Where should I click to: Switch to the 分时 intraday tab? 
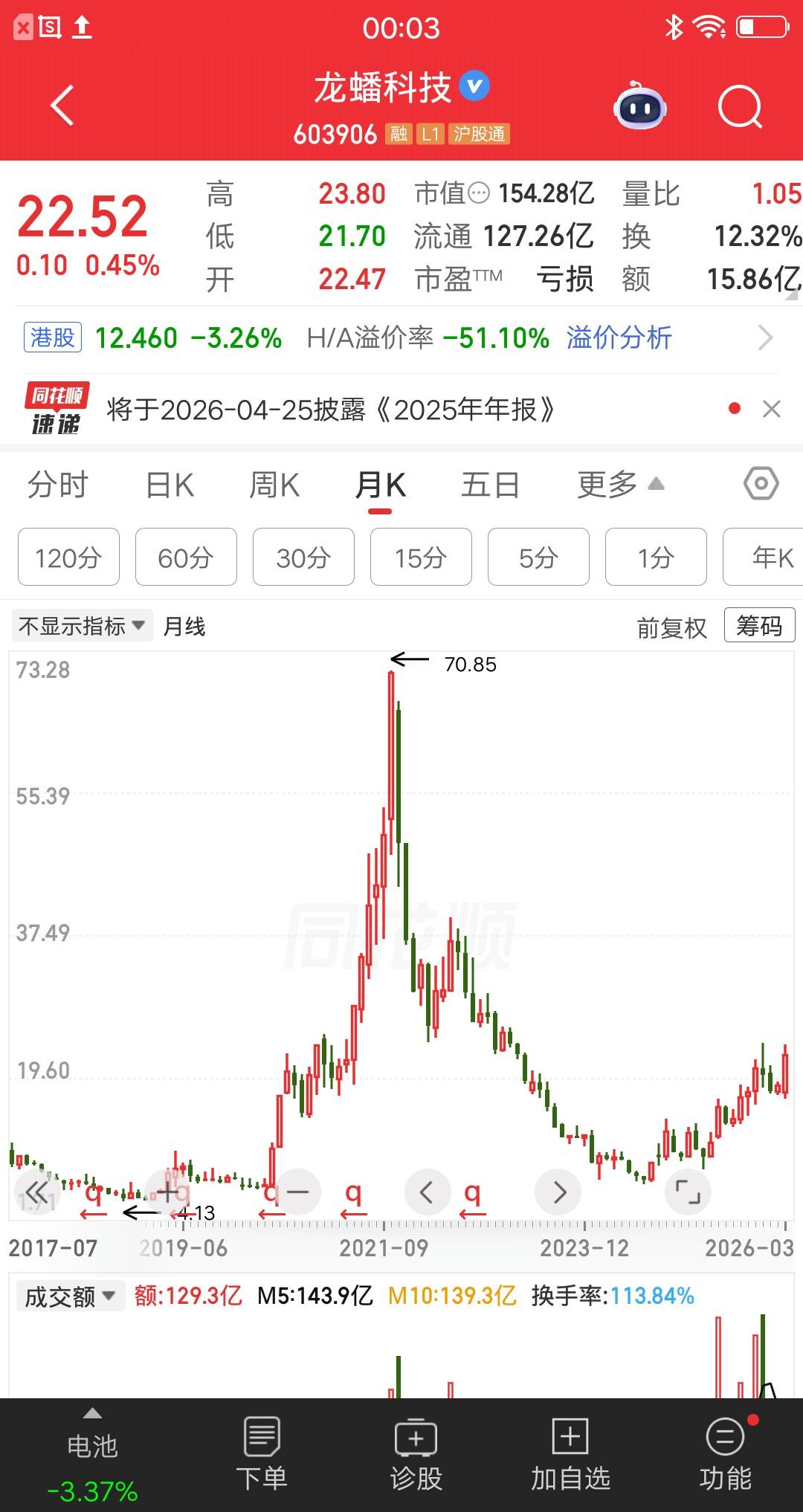tap(58, 483)
